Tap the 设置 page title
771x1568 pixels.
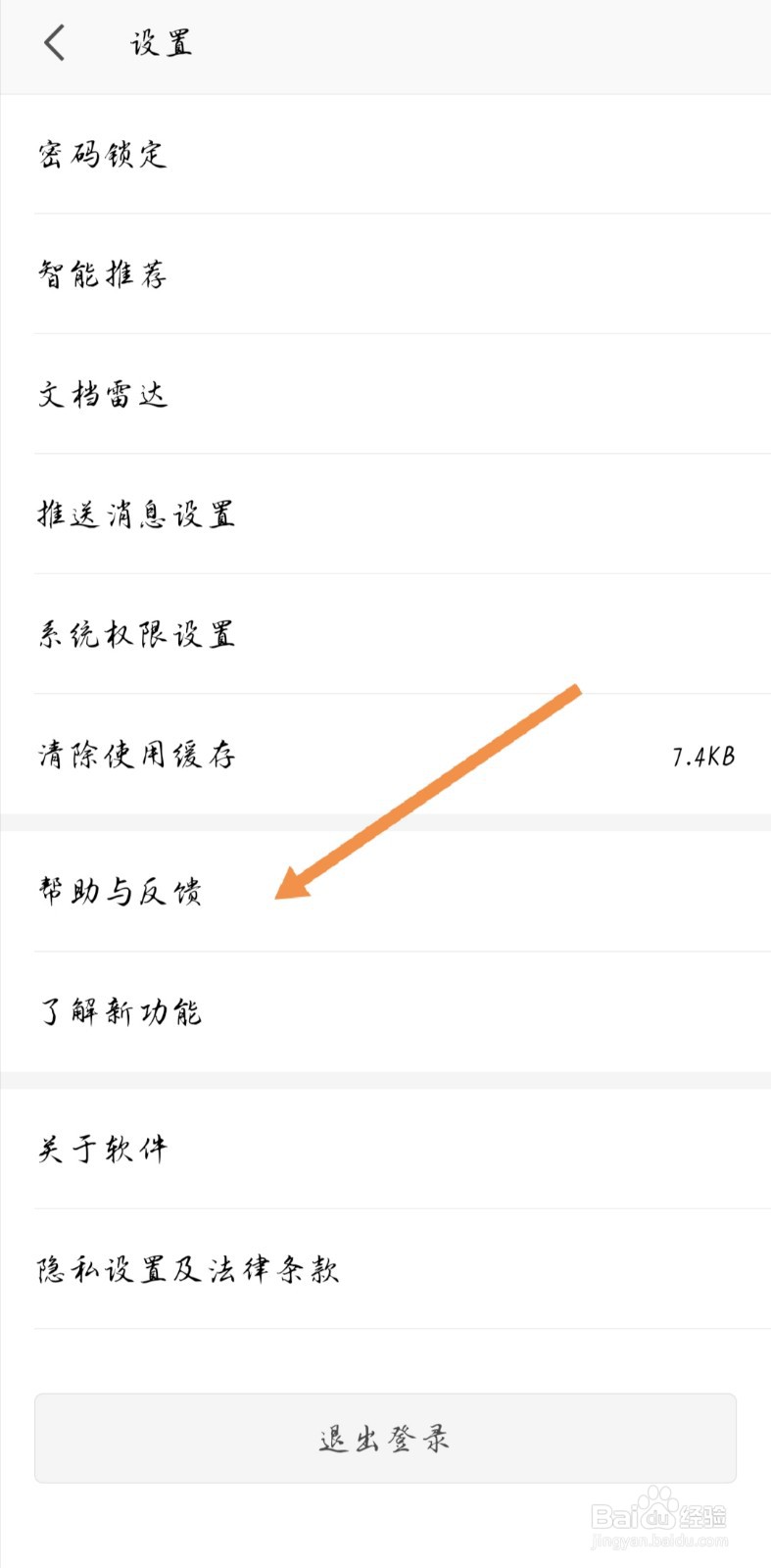[159, 43]
